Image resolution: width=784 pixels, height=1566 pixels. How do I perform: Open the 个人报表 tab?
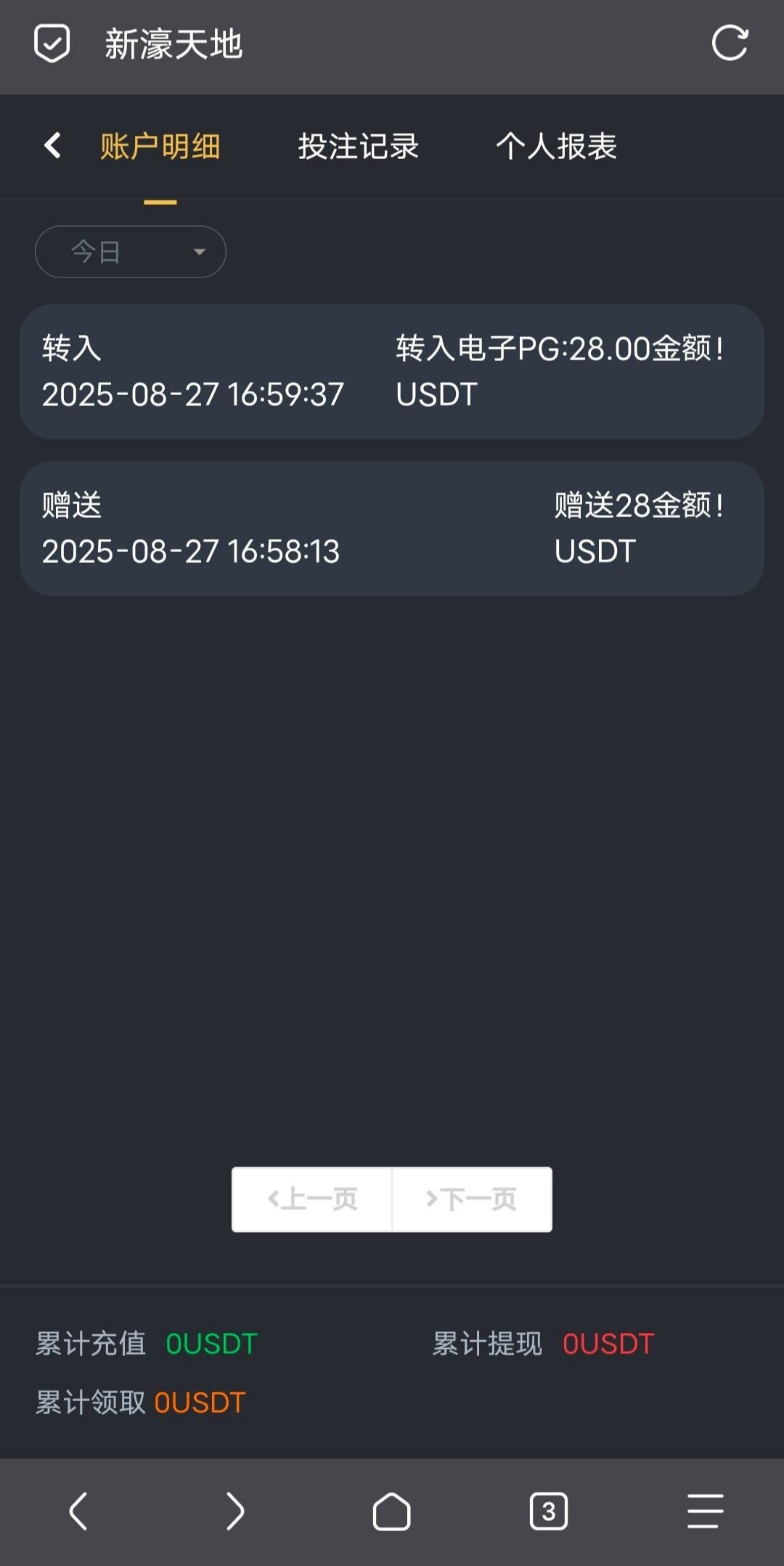click(x=557, y=146)
